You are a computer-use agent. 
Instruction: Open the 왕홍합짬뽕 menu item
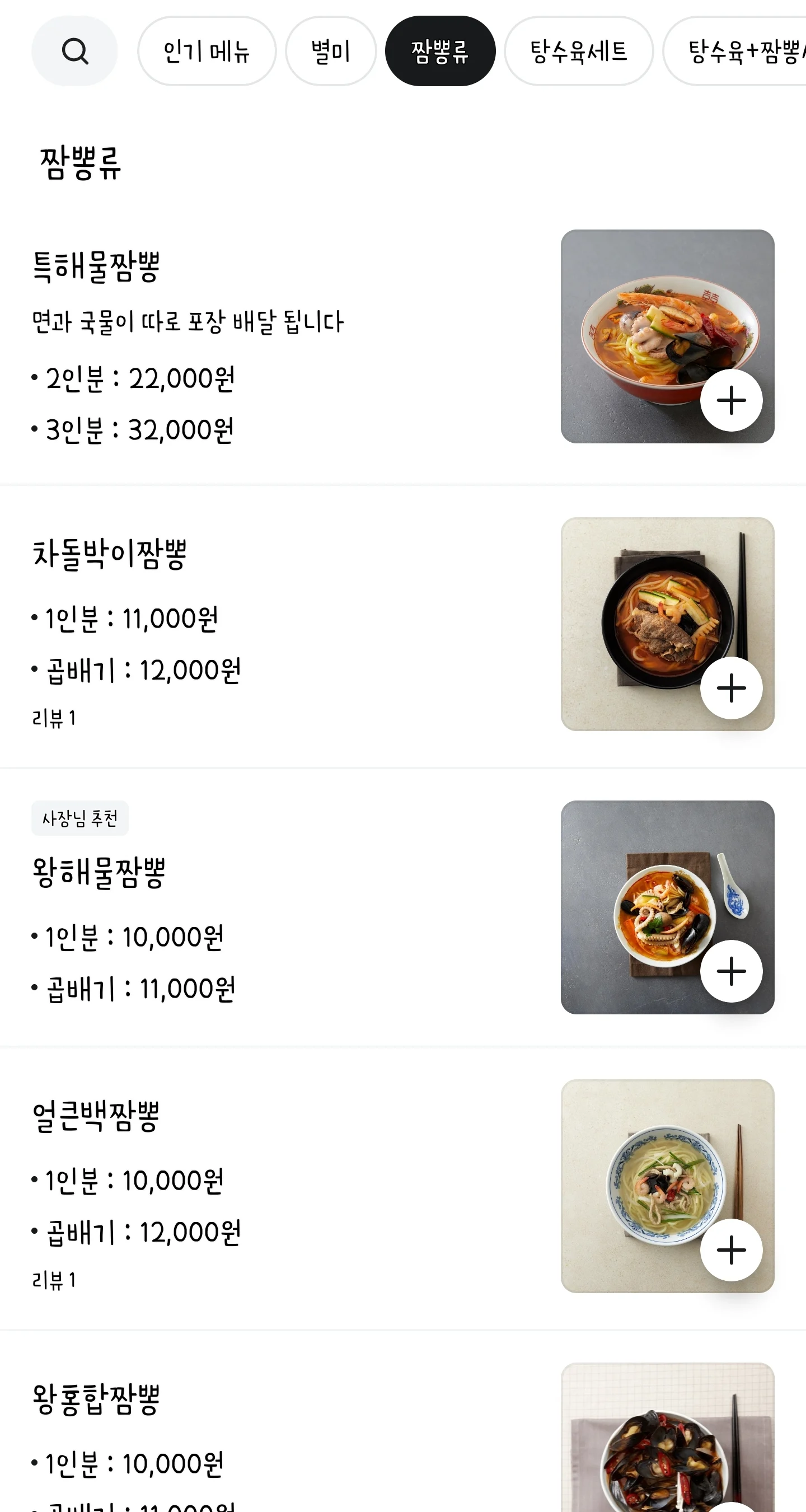point(96,1400)
